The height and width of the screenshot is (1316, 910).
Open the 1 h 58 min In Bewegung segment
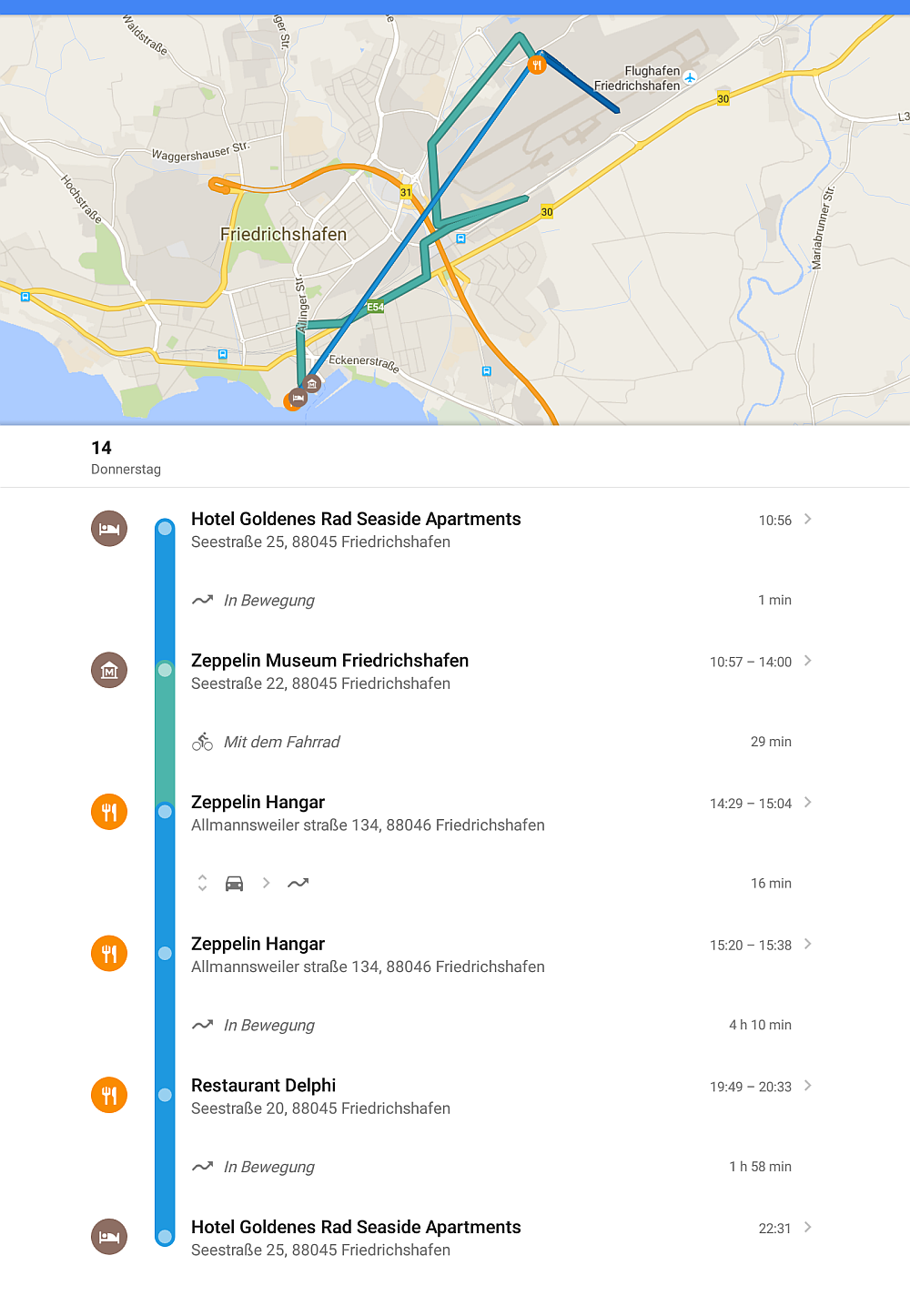pyautogui.click(x=491, y=1167)
